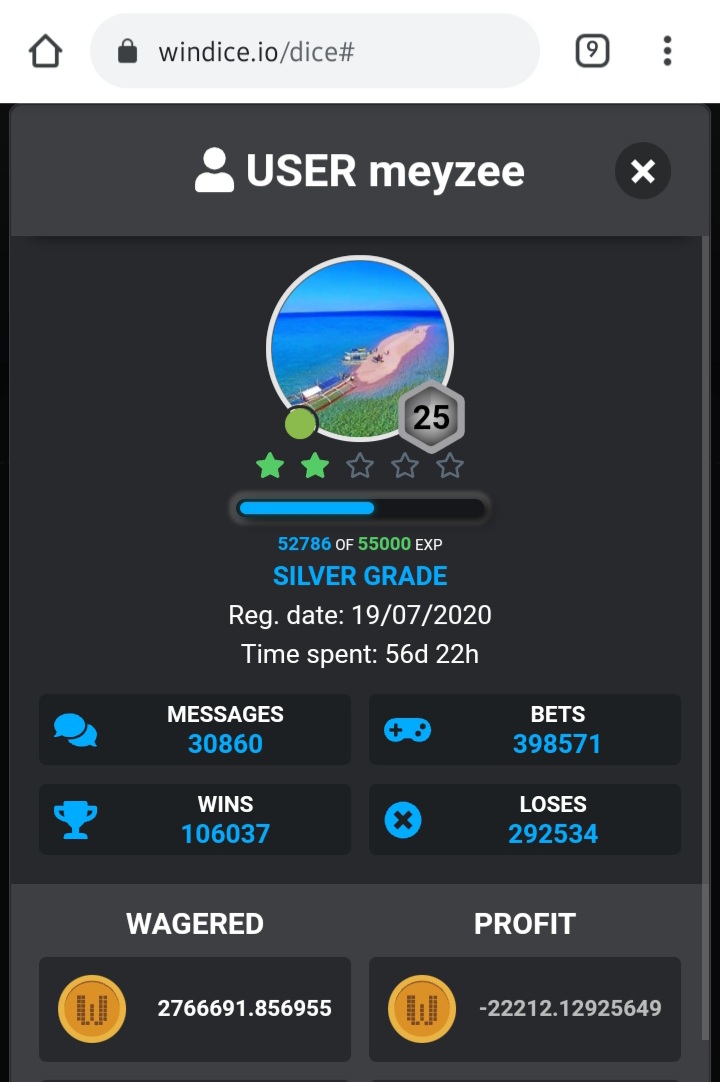The image size is (720, 1082).
Task: Open the browser tab switcher
Action: pyautogui.click(x=592, y=51)
